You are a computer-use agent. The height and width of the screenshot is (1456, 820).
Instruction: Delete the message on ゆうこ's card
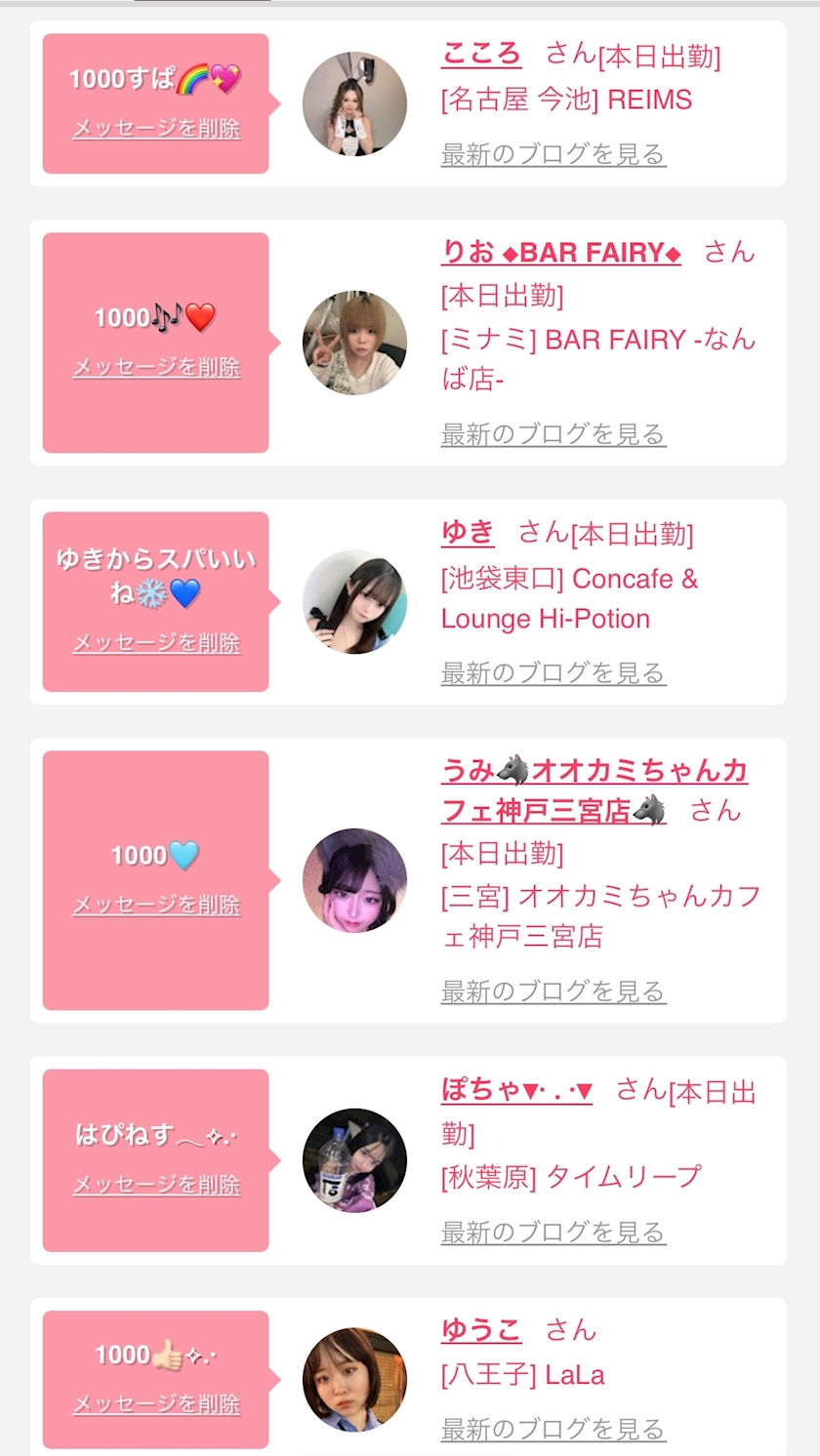pos(156,1404)
